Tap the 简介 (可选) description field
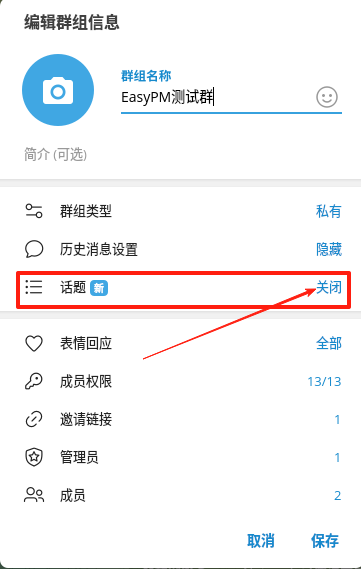This screenshot has height=569, width=361. [x=181, y=155]
